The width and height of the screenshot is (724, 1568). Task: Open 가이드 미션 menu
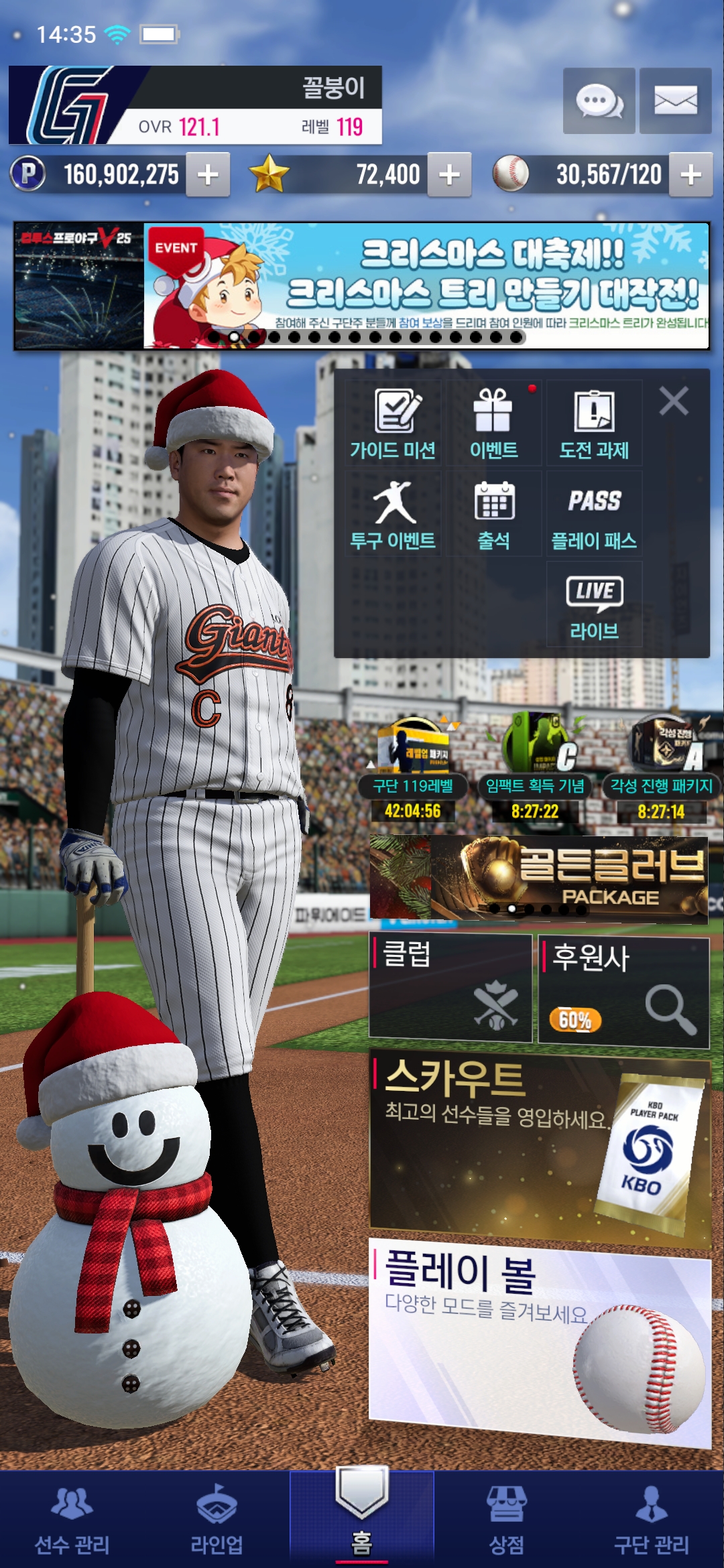394,423
